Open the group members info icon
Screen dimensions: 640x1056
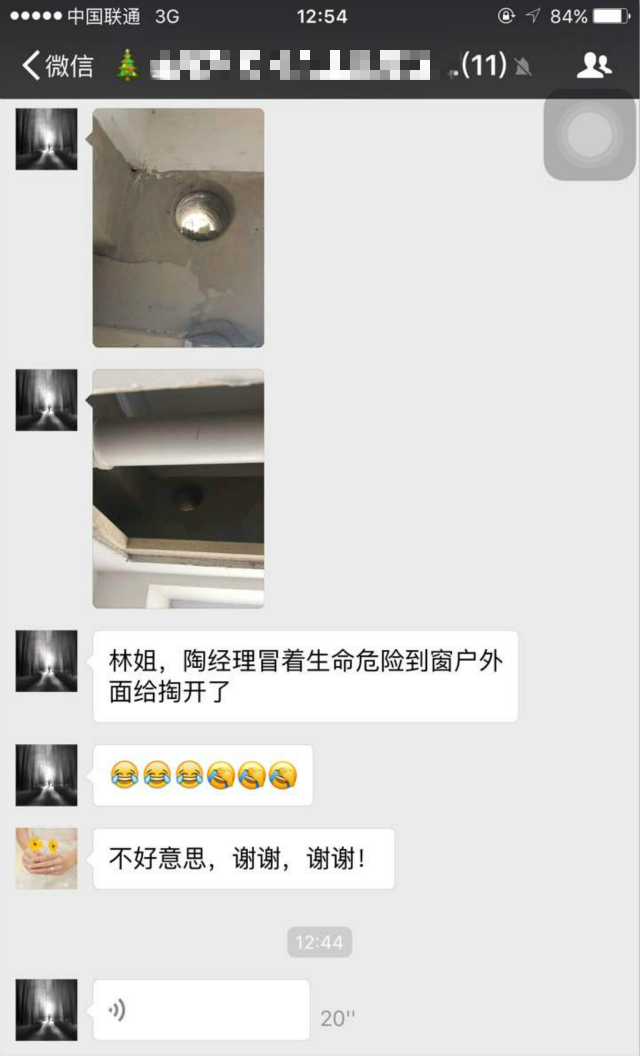594,66
